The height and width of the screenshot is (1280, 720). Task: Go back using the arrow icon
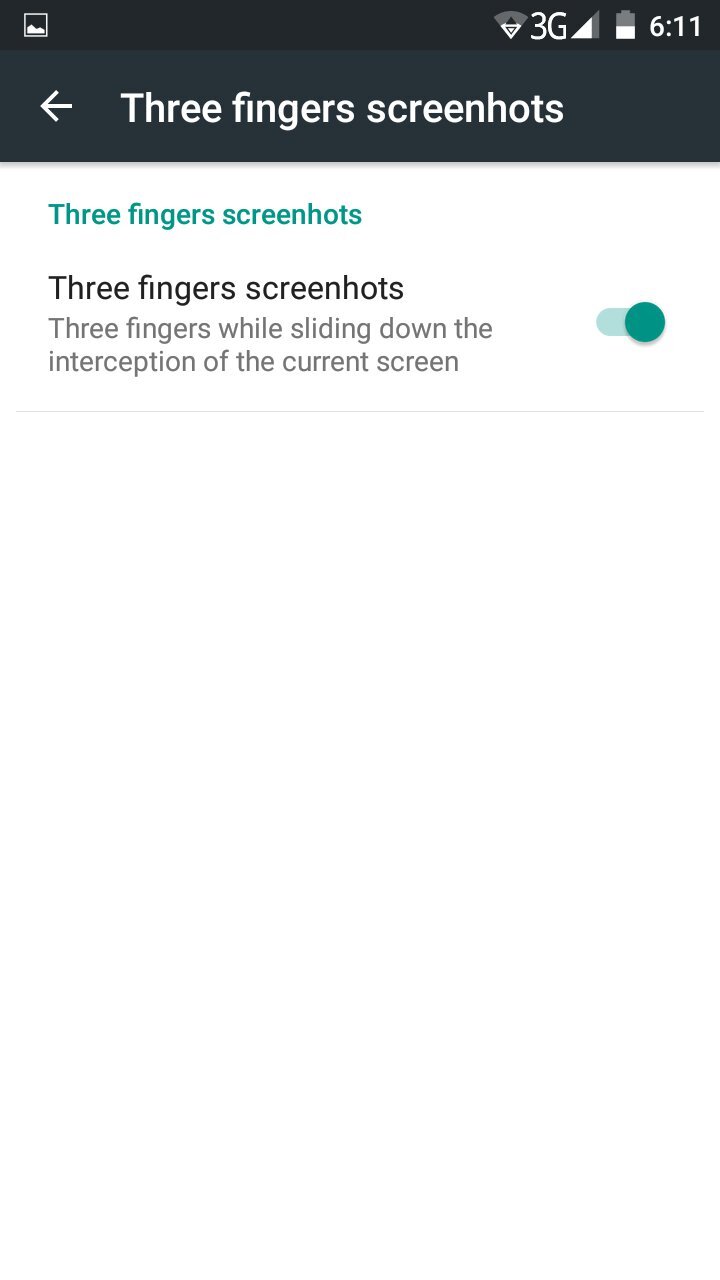56,107
